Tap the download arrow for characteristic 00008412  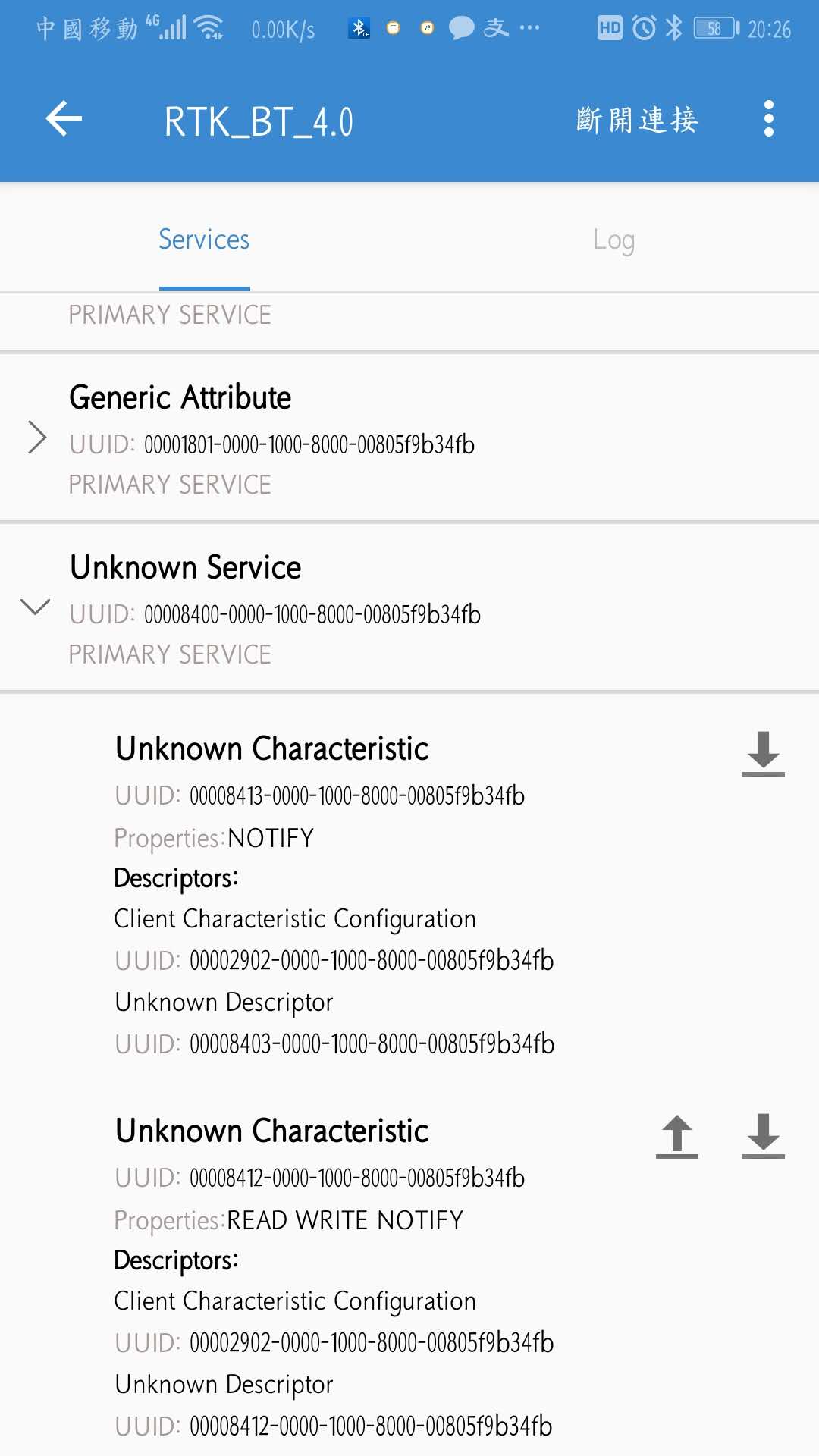(763, 1136)
